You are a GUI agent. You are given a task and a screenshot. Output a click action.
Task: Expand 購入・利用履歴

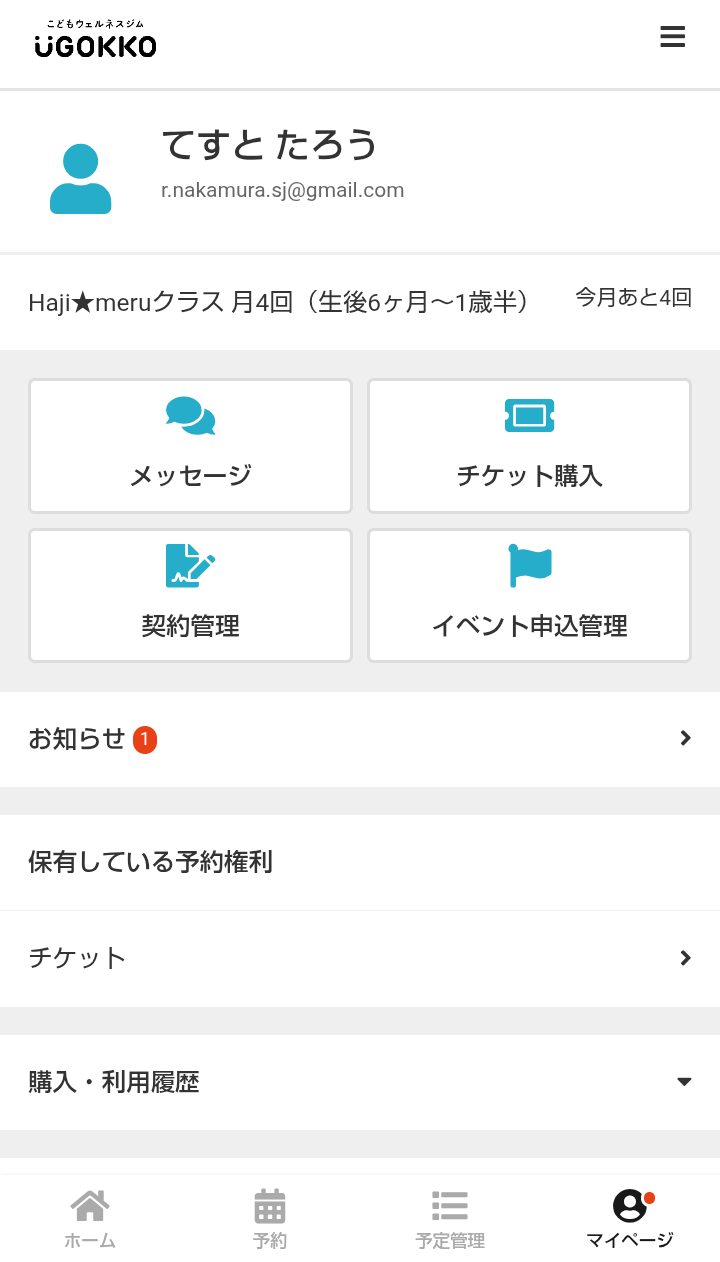tap(360, 1082)
